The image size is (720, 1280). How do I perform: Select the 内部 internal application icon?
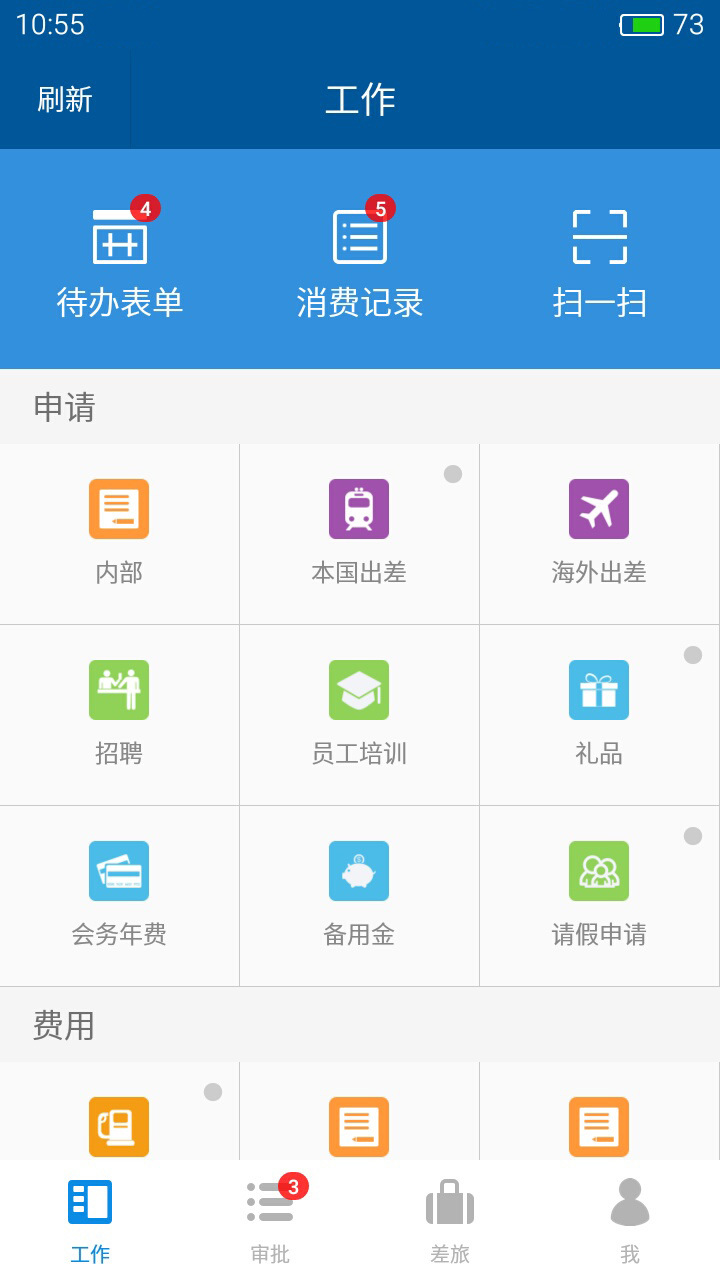pos(119,530)
